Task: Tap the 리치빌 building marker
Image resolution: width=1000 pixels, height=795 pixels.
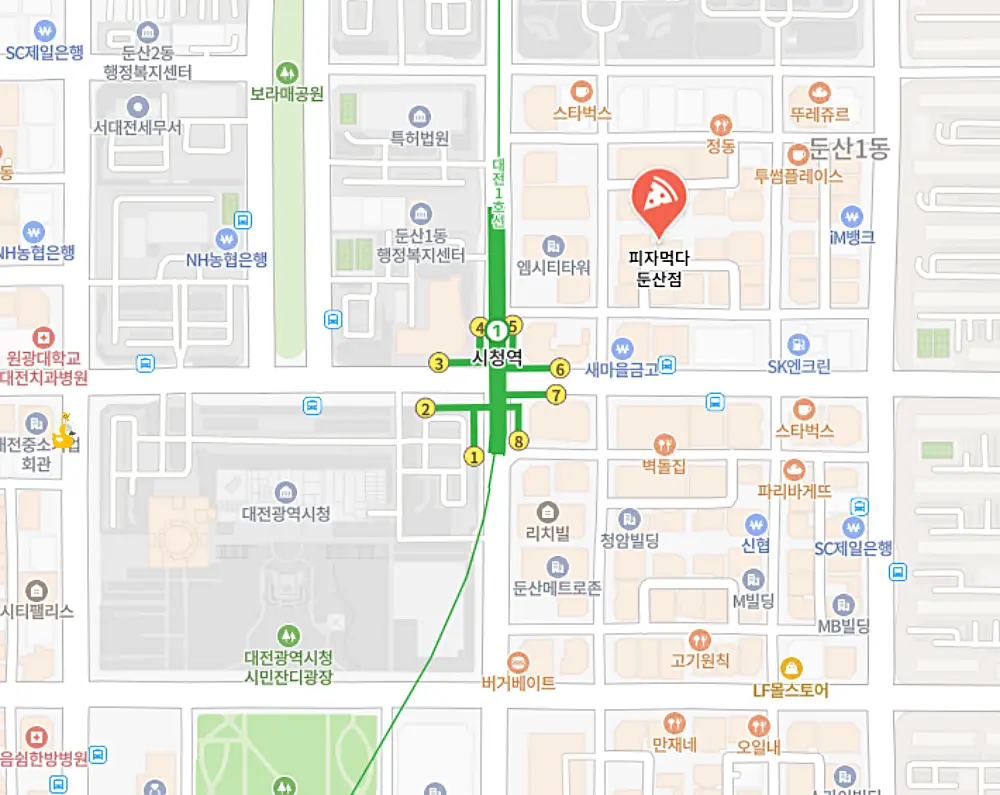Action: (x=547, y=512)
